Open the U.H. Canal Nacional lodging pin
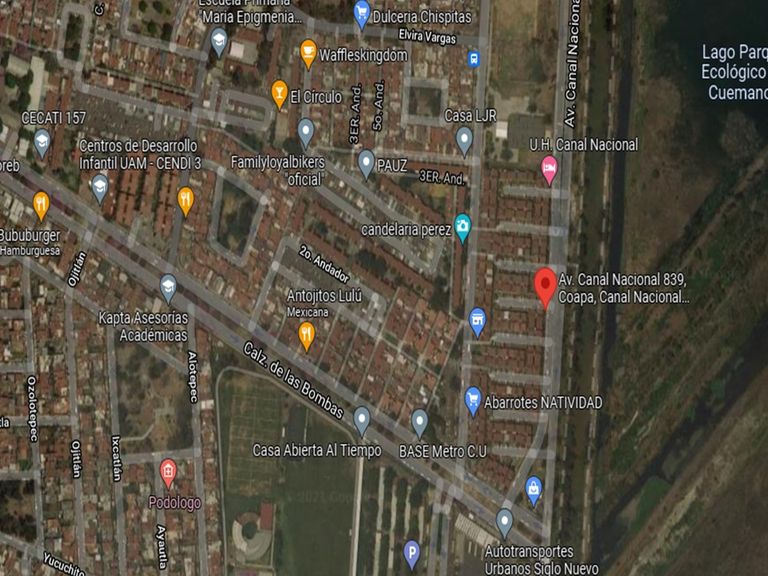This screenshot has width=768, height=576. (x=549, y=170)
